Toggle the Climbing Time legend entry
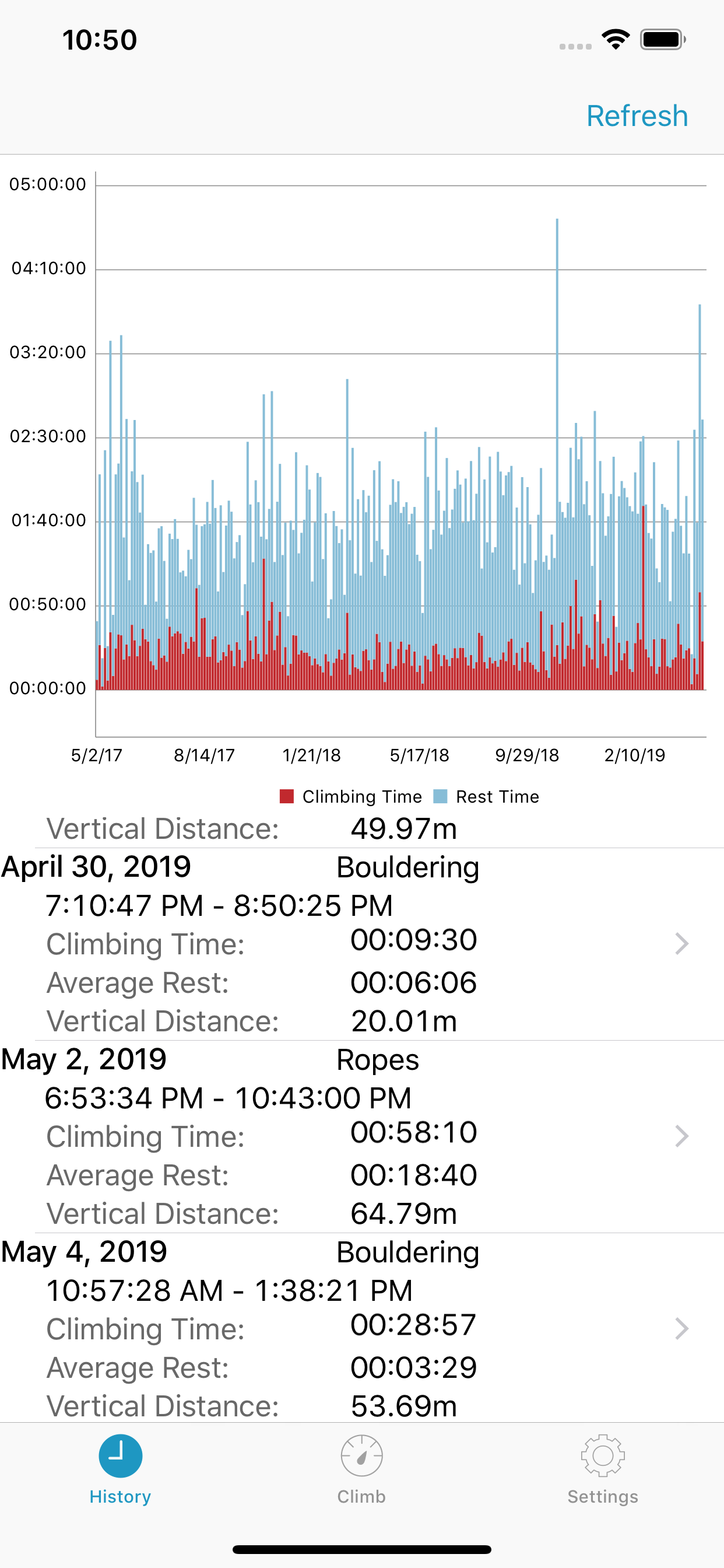Screen dimensions: 724x1568 coord(361,796)
